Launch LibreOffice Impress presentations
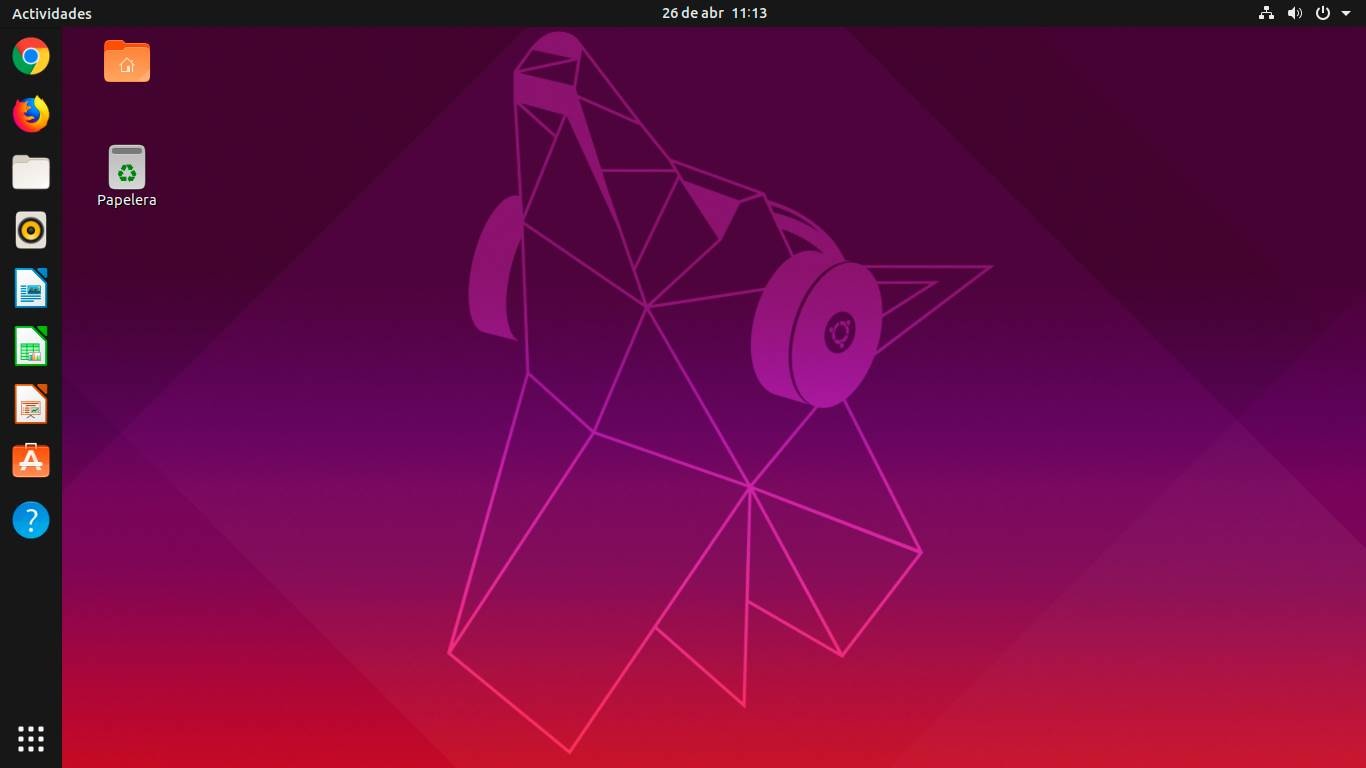Screen dimensions: 1366x768 (31, 404)
